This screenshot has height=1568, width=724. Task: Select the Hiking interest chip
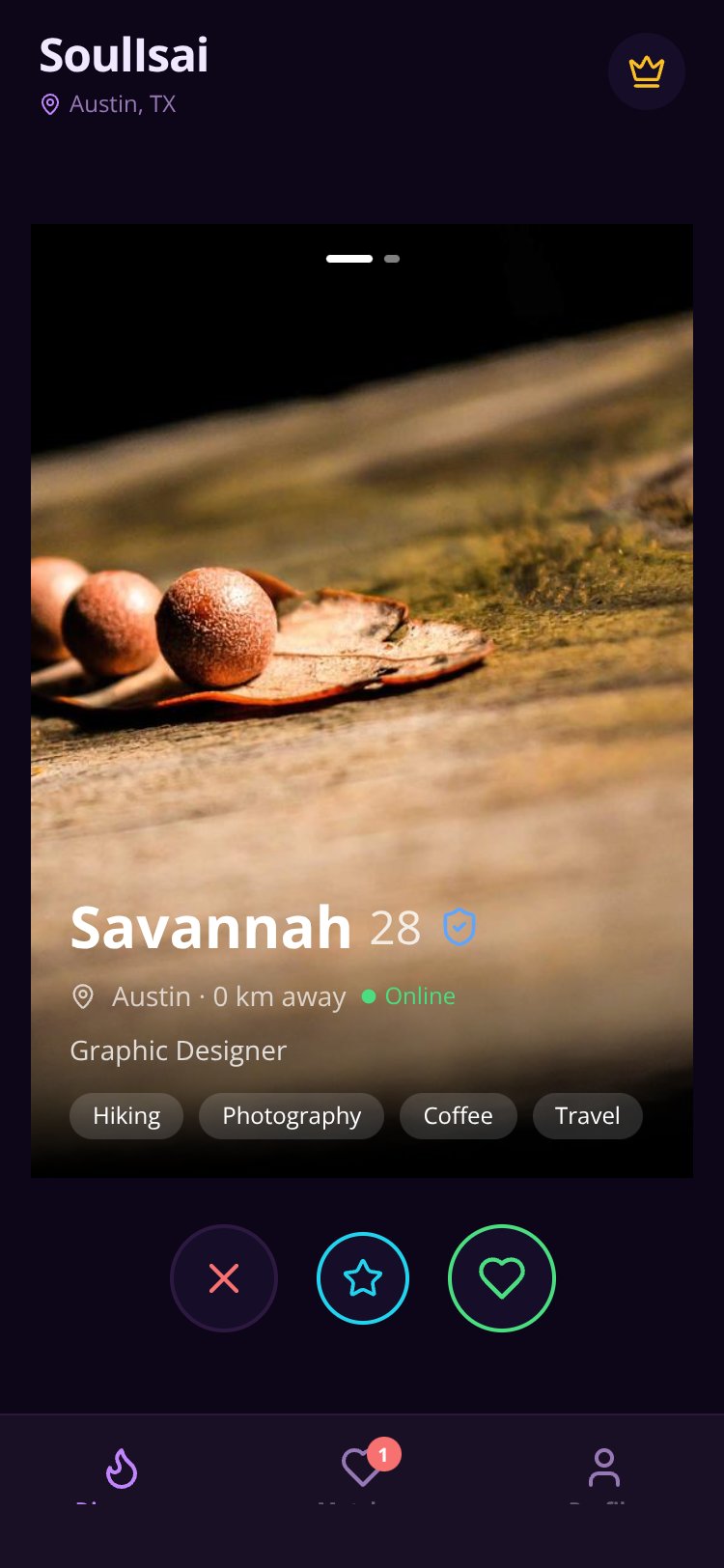pos(126,1116)
